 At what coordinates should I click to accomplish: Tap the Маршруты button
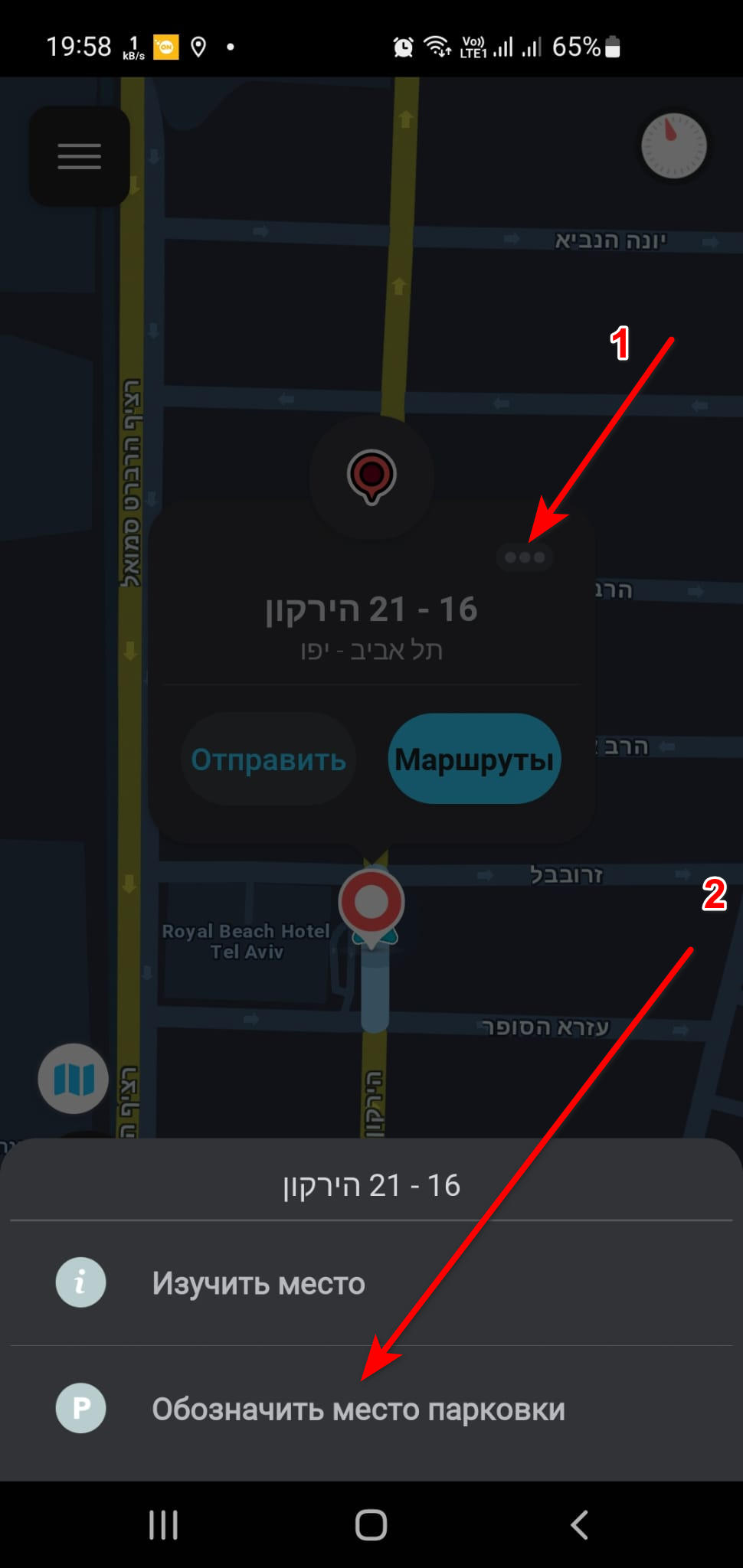[475, 759]
